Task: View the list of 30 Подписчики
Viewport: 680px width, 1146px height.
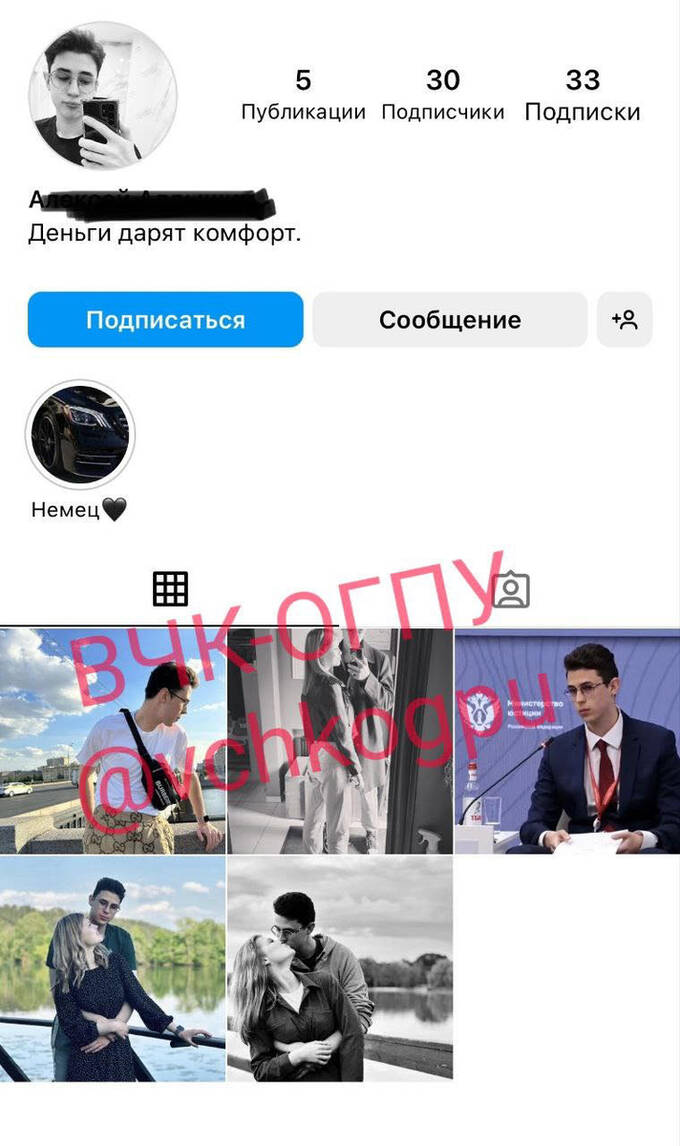Action: (442, 95)
